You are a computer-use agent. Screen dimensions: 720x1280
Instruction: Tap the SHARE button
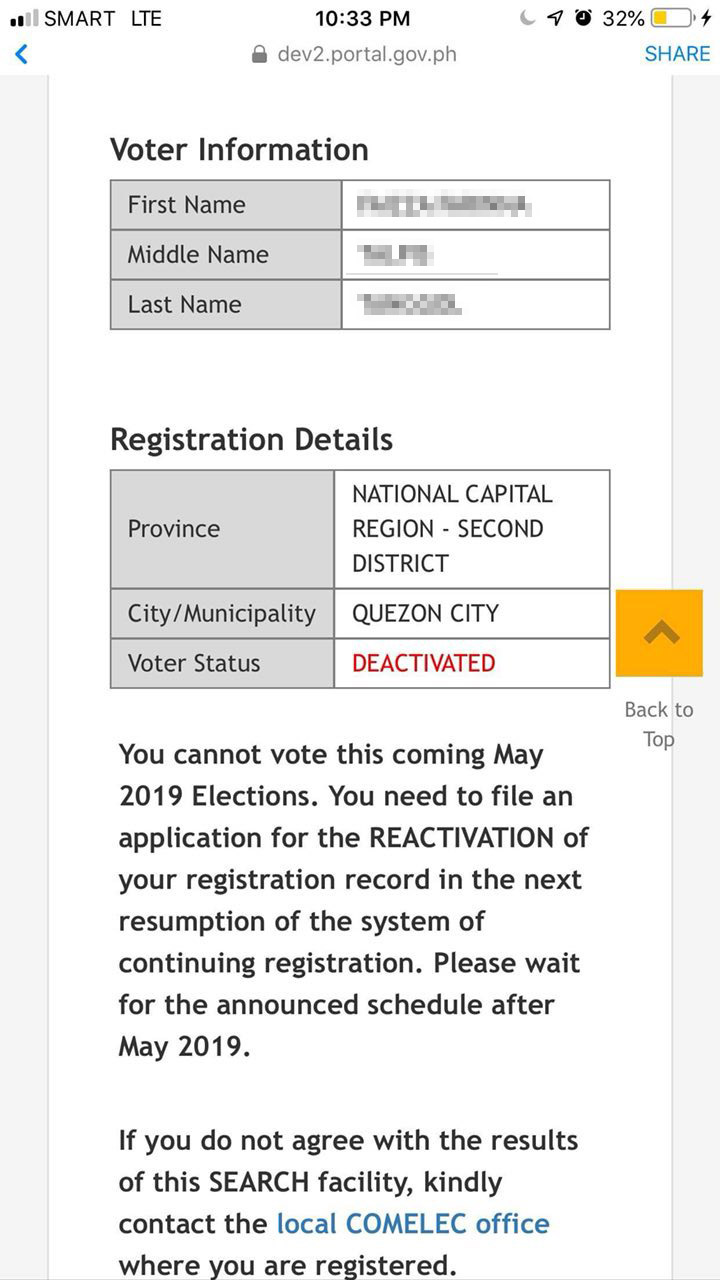tap(677, 54)
